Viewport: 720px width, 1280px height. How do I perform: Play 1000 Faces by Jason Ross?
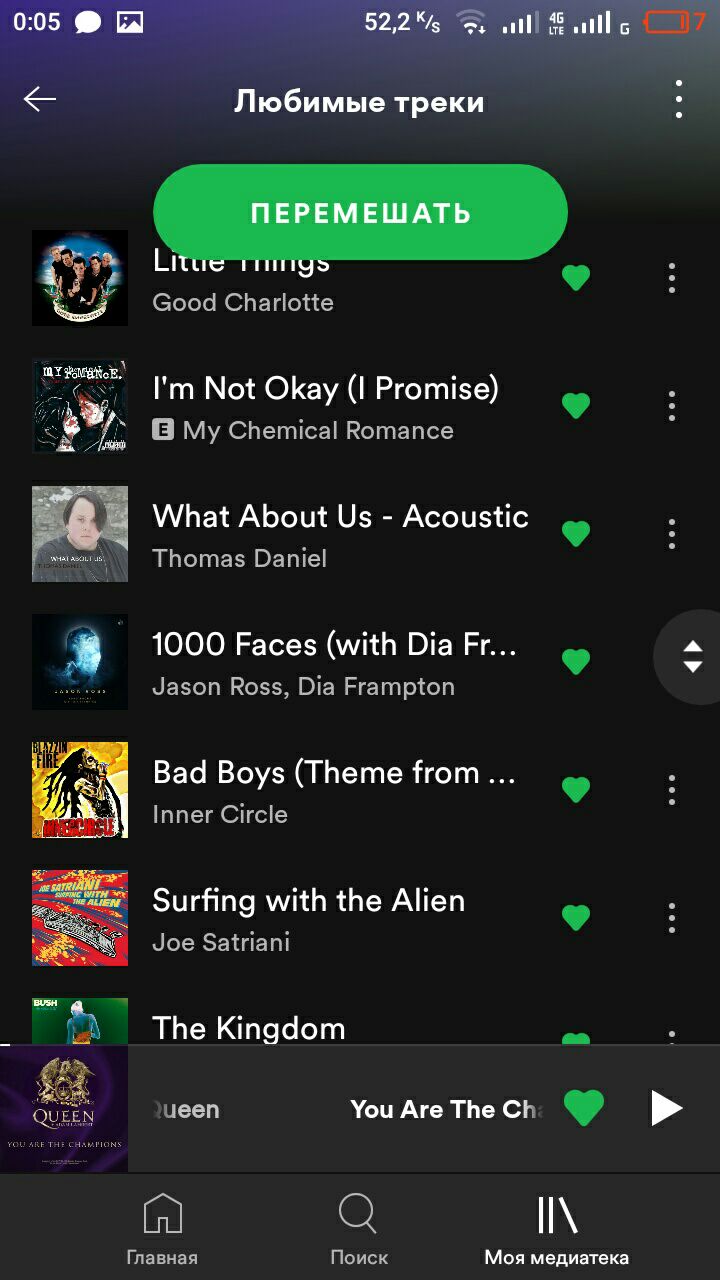coord(334,662)
